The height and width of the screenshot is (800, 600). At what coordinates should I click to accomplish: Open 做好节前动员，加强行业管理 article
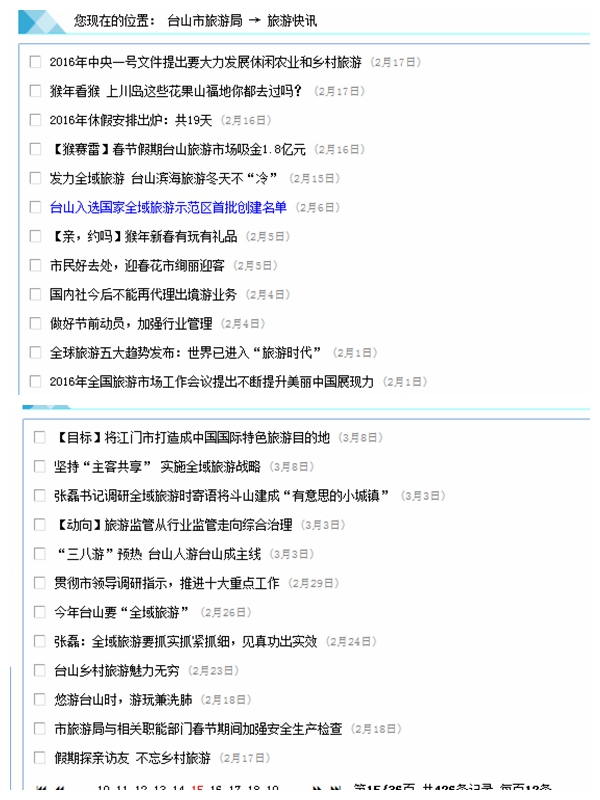(131, 323)
